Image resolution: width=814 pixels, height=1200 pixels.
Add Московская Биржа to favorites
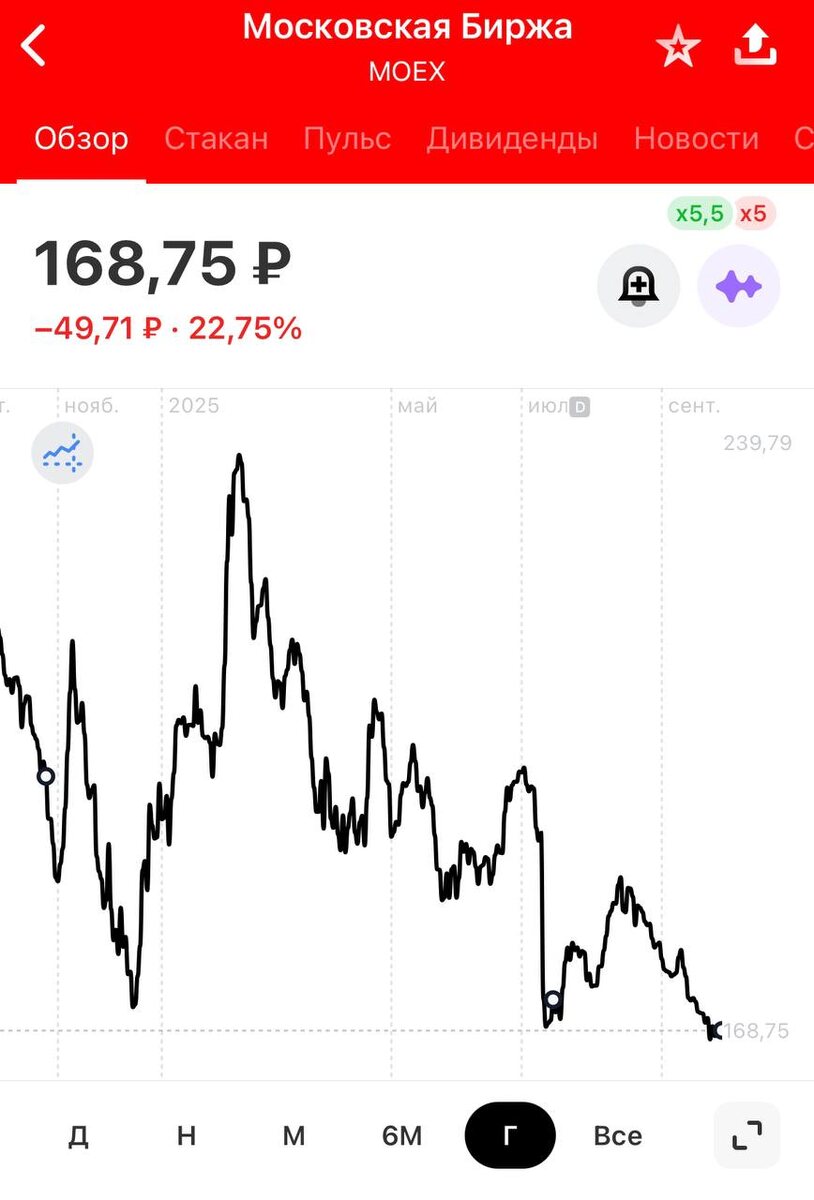[678, 46]
